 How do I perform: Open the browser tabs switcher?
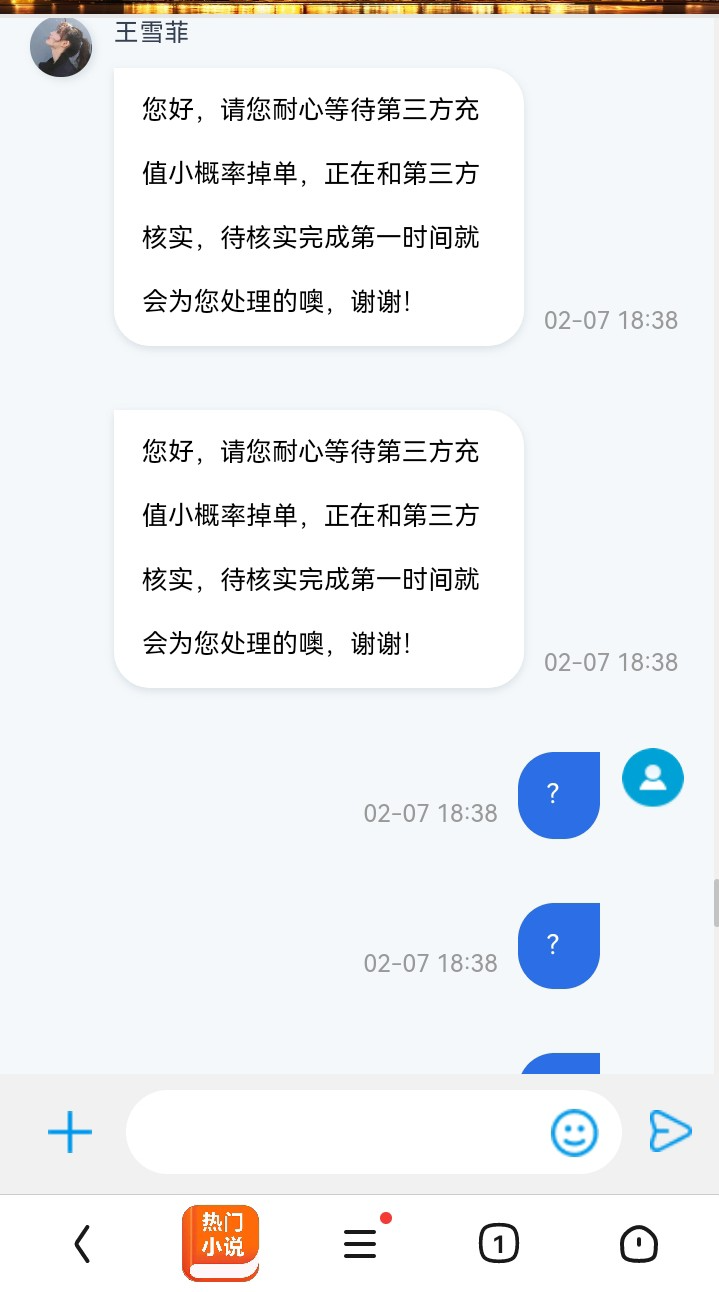pos(498,1244)
